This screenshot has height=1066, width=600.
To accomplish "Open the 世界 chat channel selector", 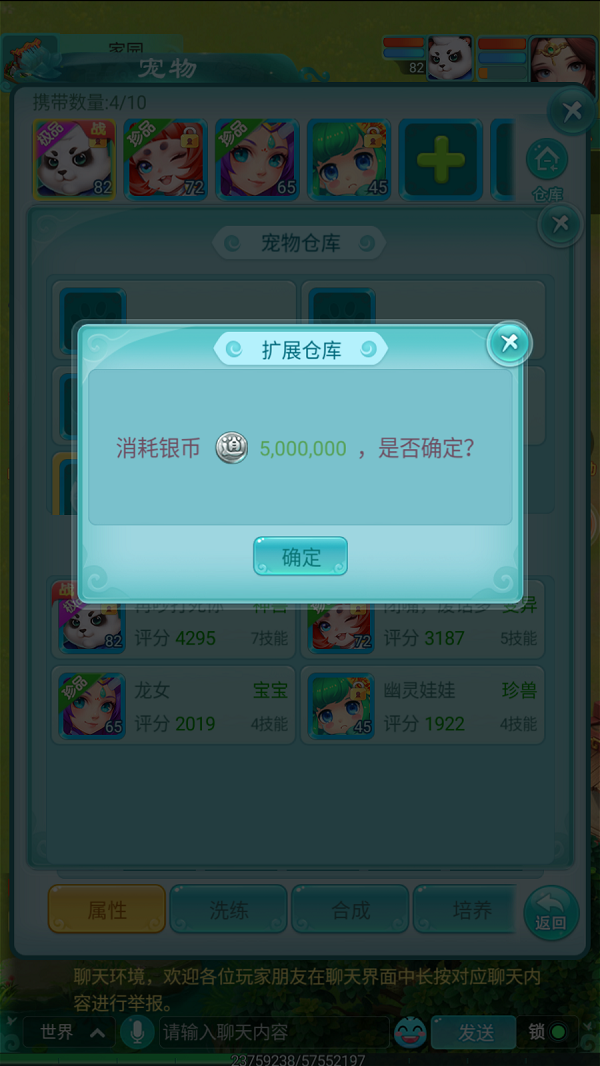I will click(x=68, y=1032).
